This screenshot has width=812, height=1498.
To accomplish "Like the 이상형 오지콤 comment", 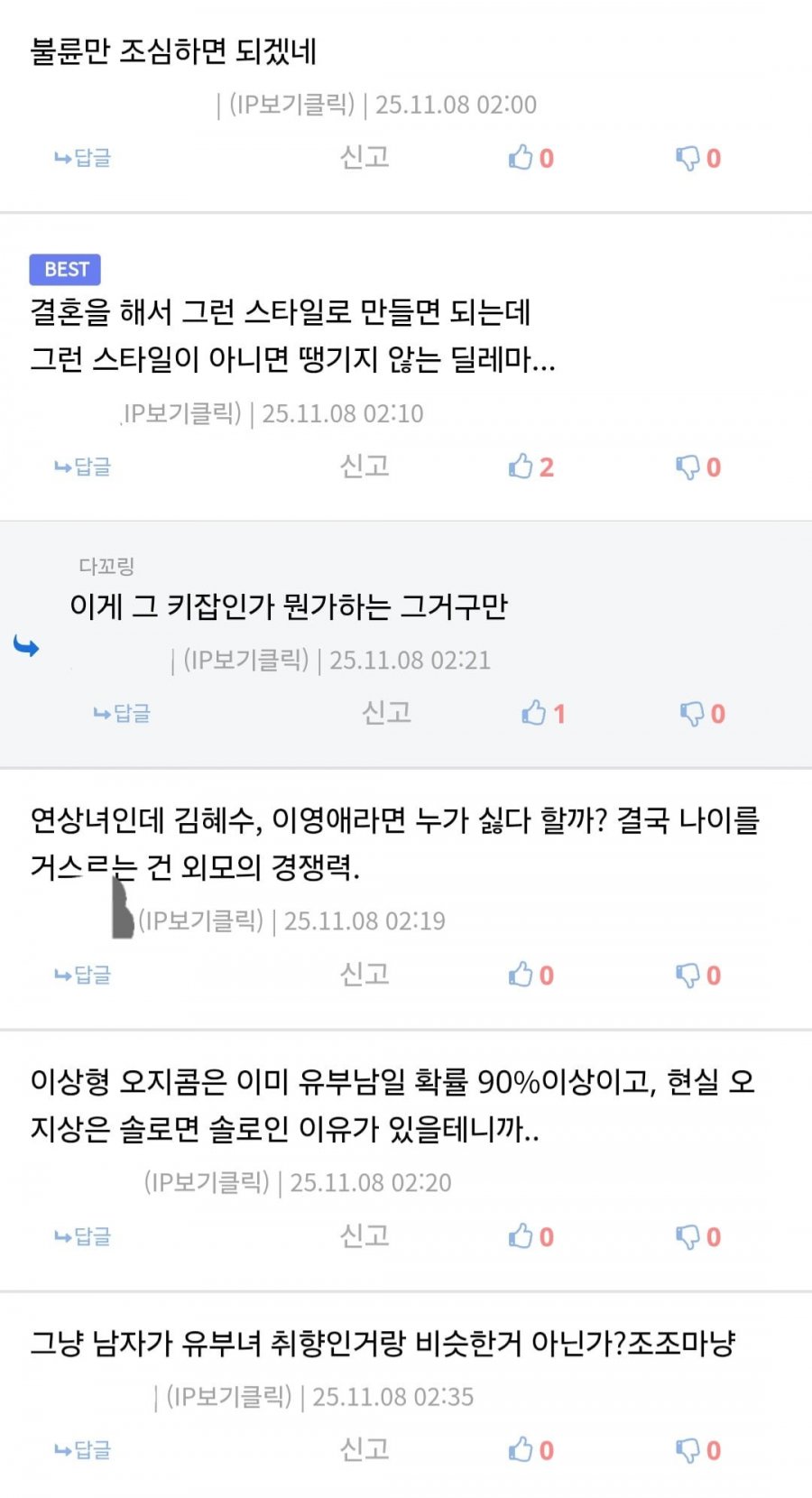I will click(530, 1236).
